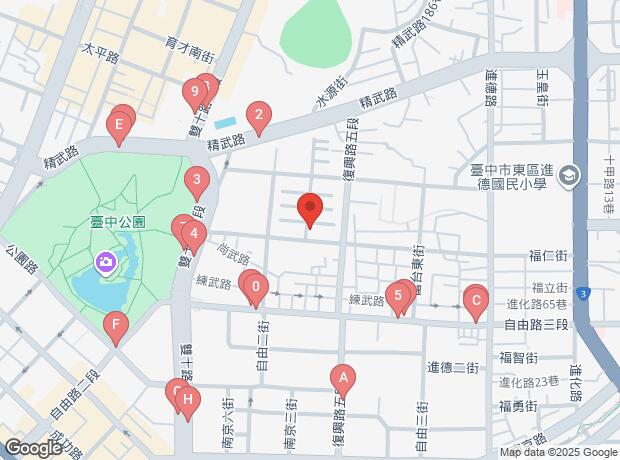This screenshot has width=620, height=460.
Task: Select map marker labeled 0
Action: 256,290
